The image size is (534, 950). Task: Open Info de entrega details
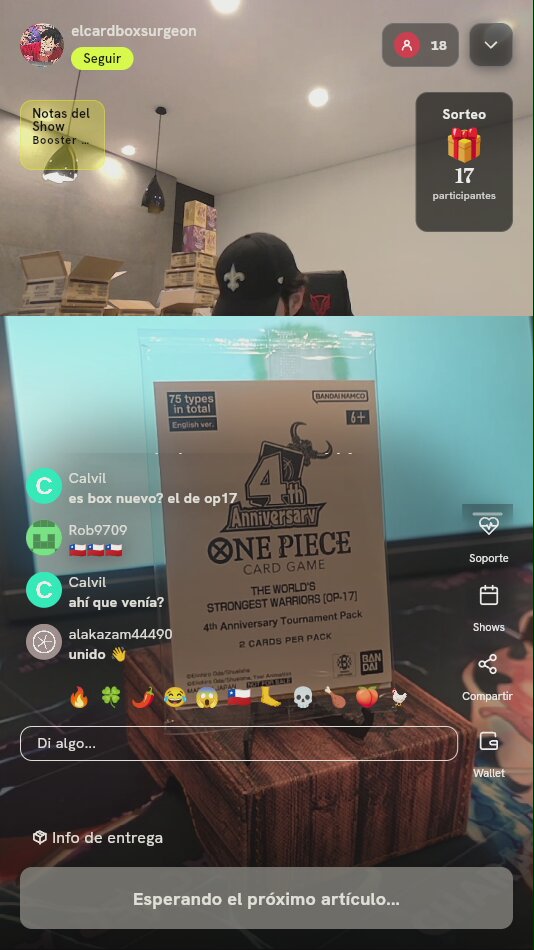click(x=98, y=838)
